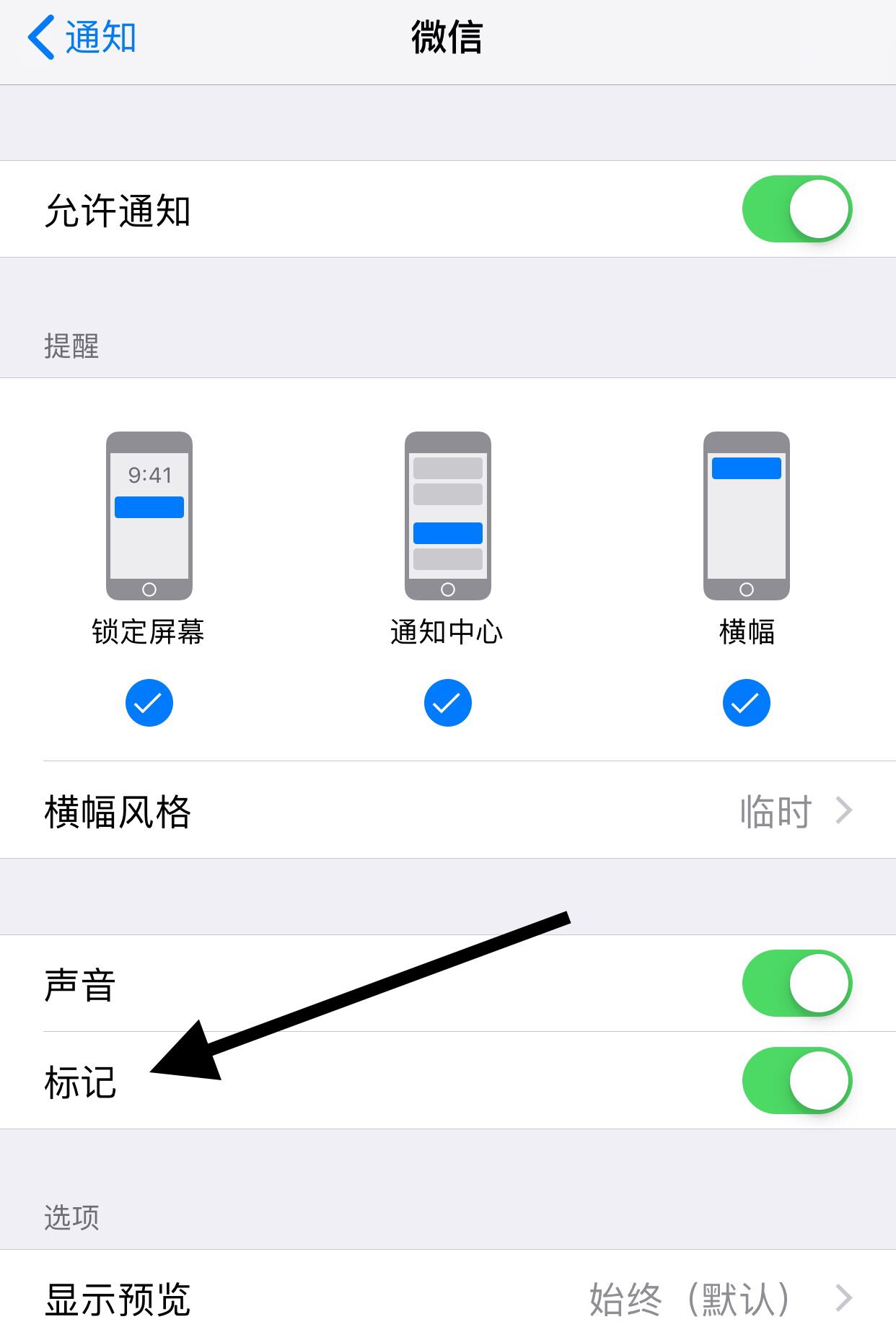
Task: Tap the blue checkmark under 锁定屏幕
Action: [149, 702]
